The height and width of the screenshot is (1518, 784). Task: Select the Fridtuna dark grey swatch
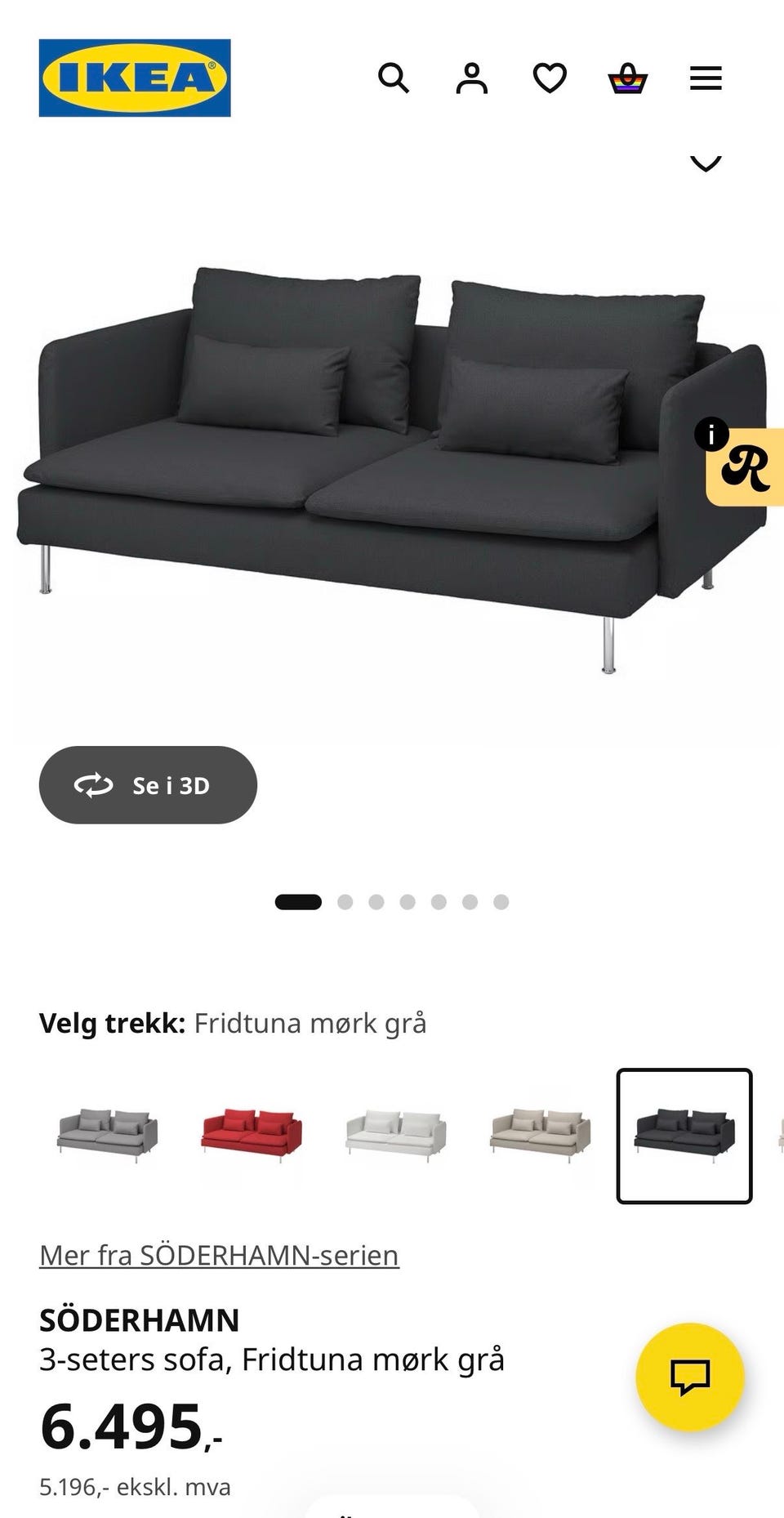click(x=684, y=1135)
